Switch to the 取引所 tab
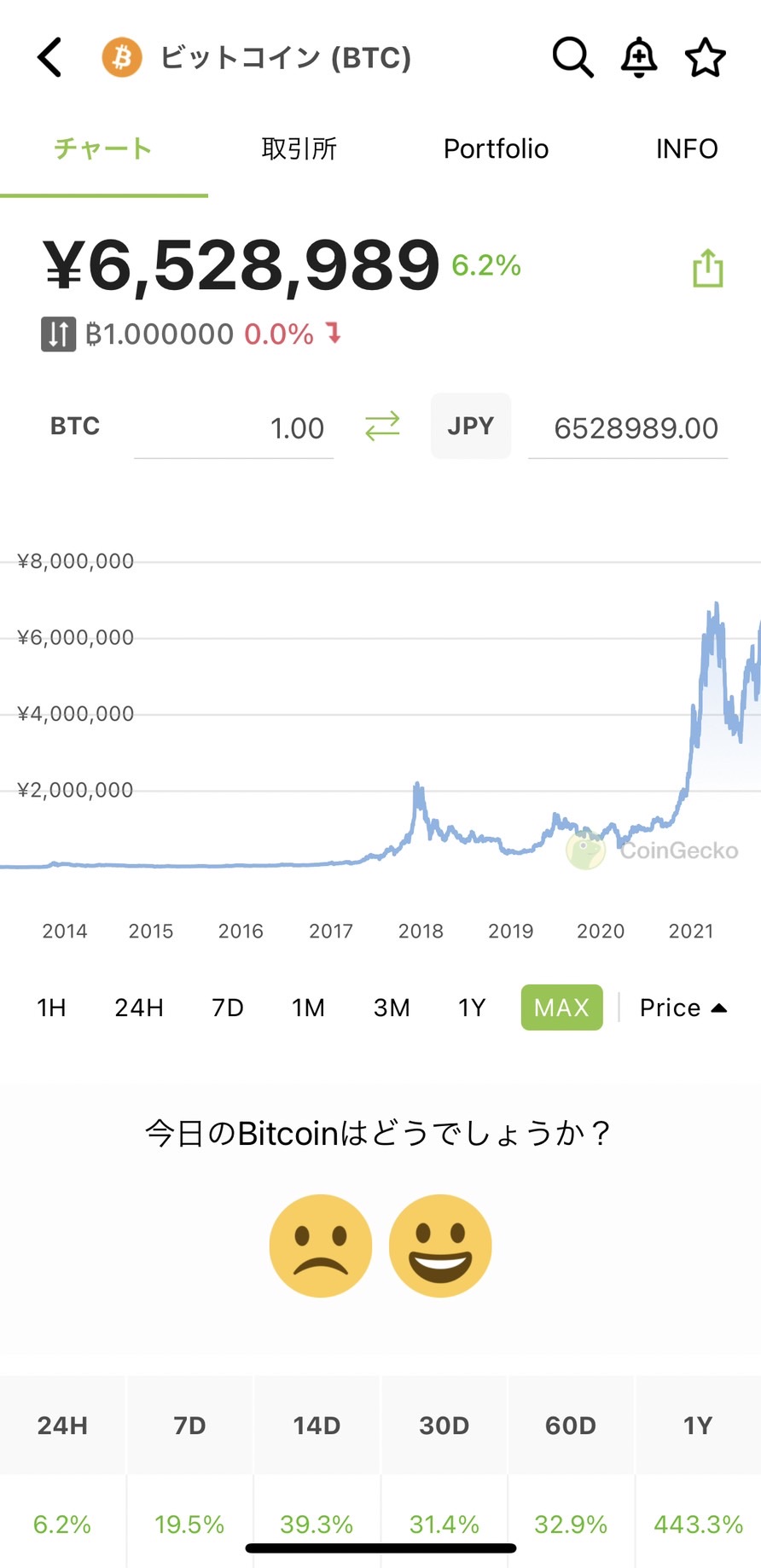The width and height of the screenshot is (761, 1568). tap(299, 148)
